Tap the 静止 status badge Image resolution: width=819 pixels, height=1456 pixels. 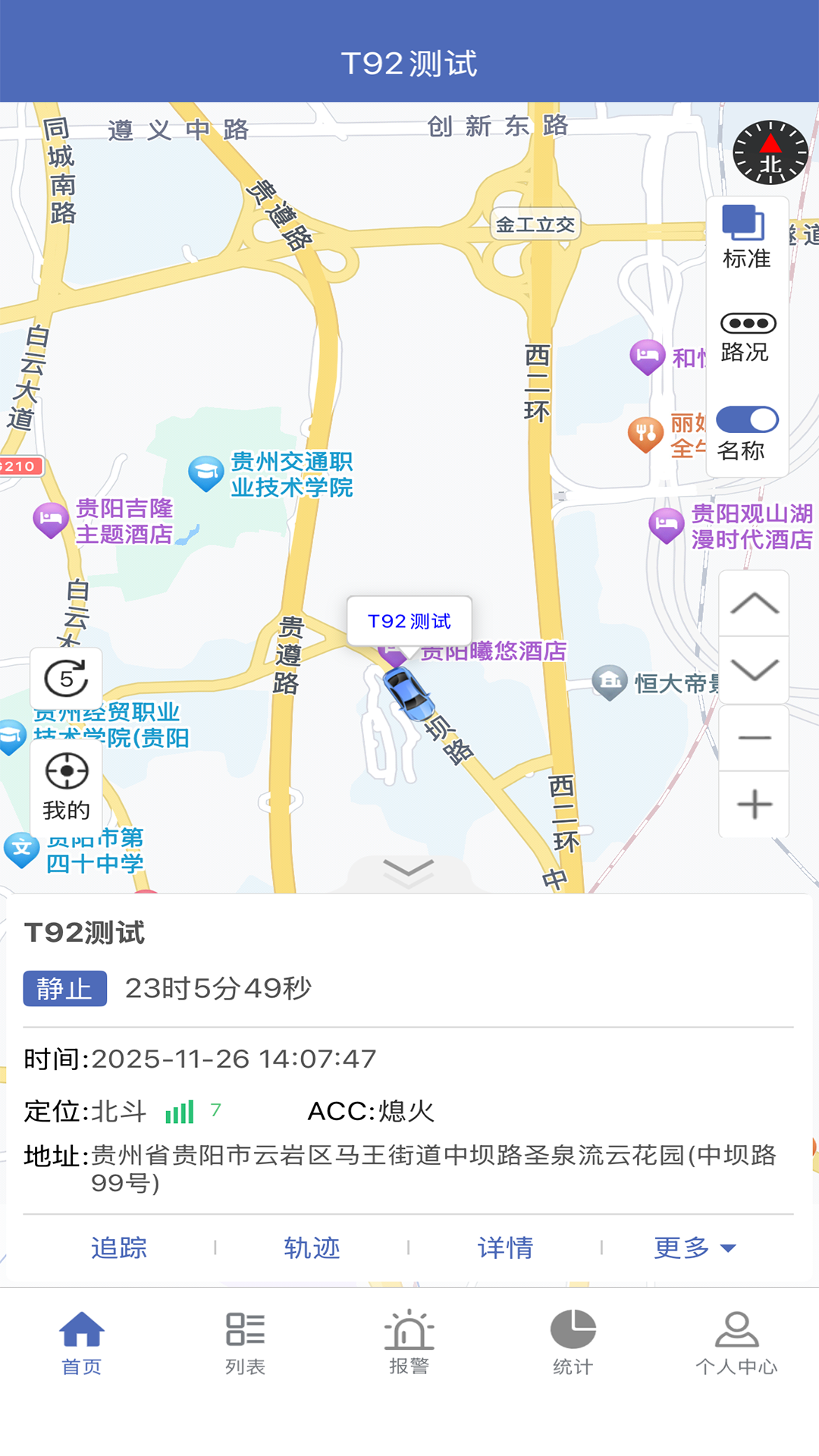coord(65,987)
